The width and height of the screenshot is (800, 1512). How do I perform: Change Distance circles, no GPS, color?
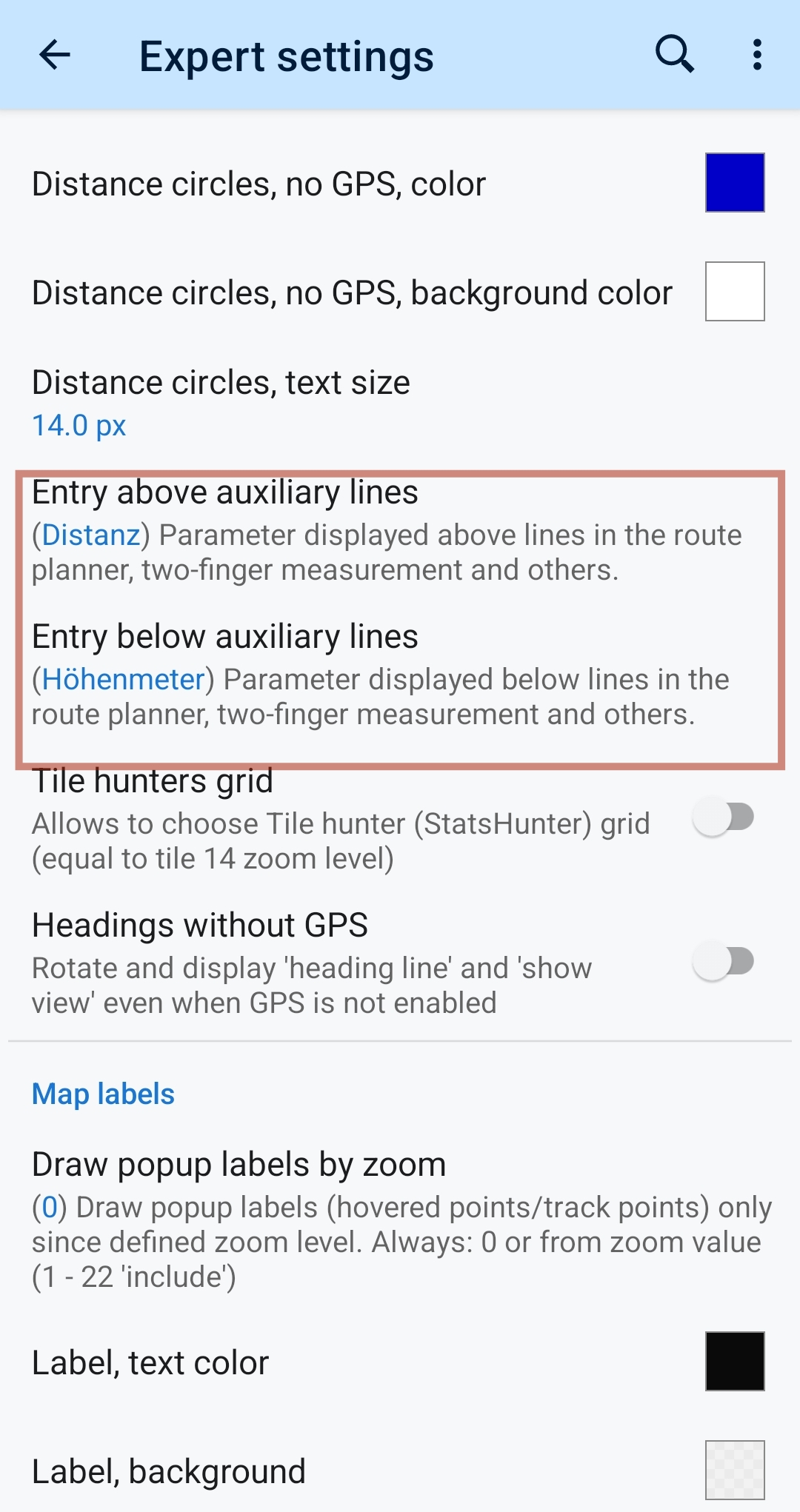(x=734, y=183)
